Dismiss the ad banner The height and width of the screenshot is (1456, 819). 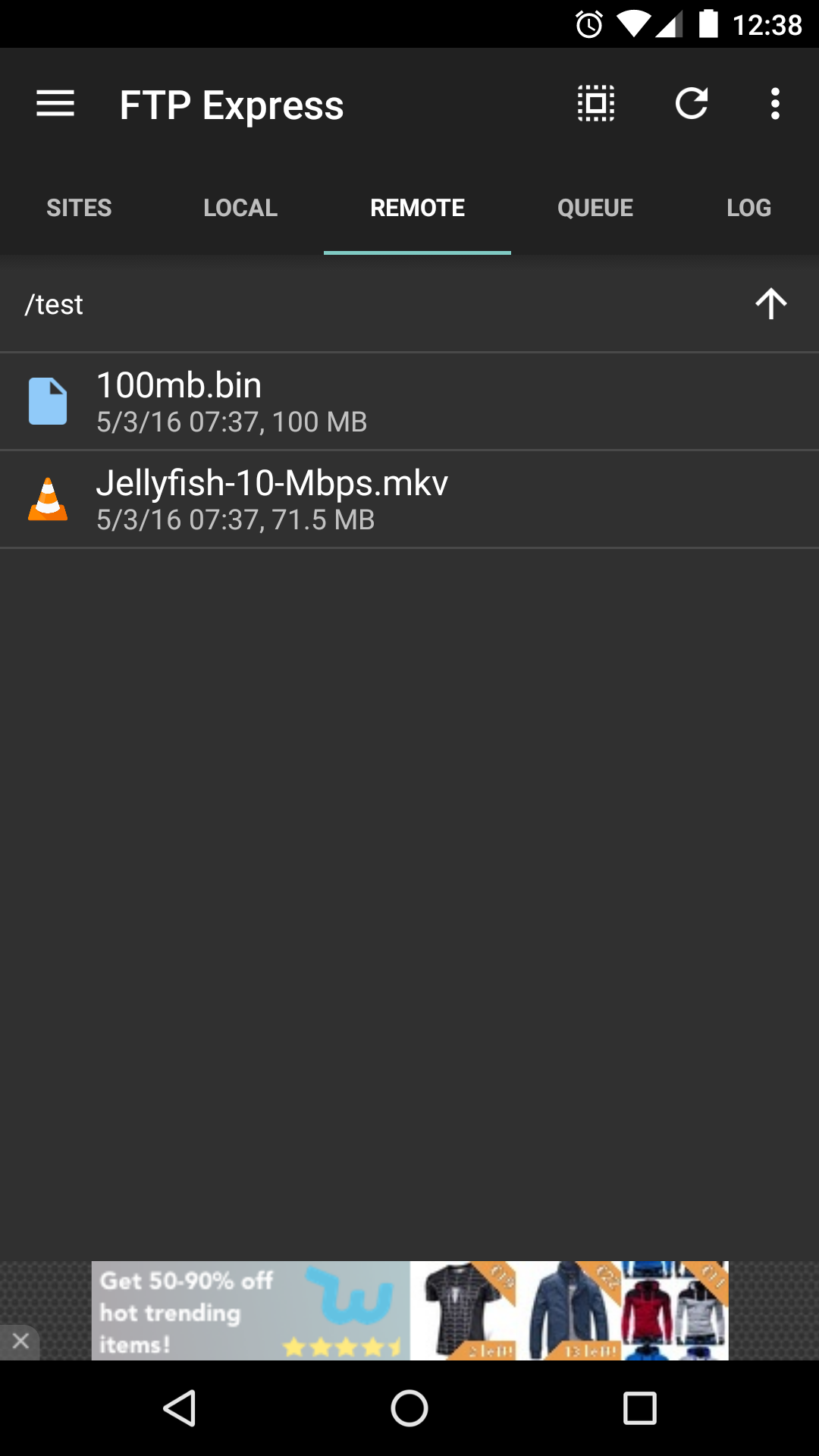pyautogui.click(x=20, y=1341)
